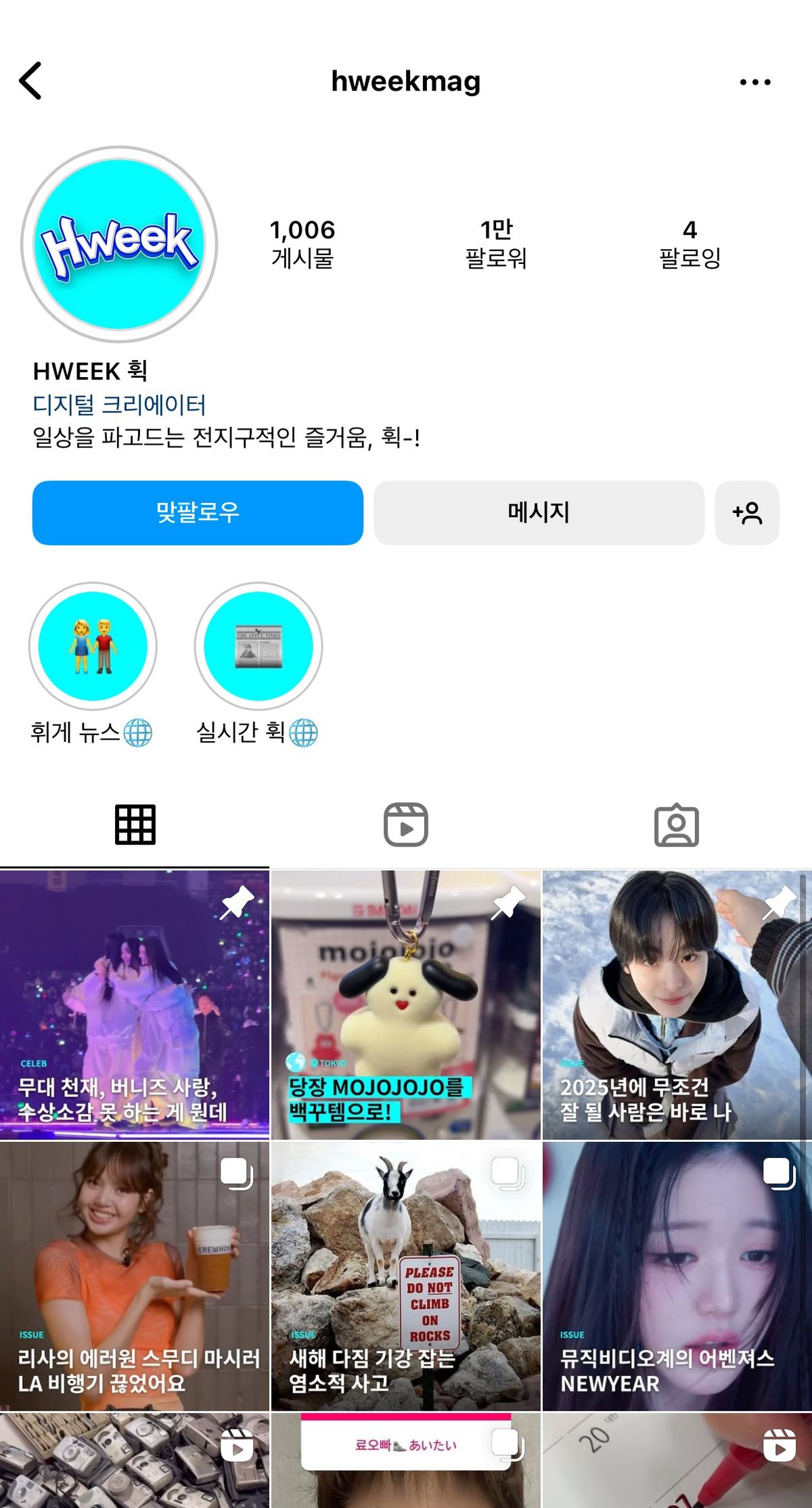Open suggested accounts add-person icon
This screenshot has width=812, height=1508.
tap(747, 512)
